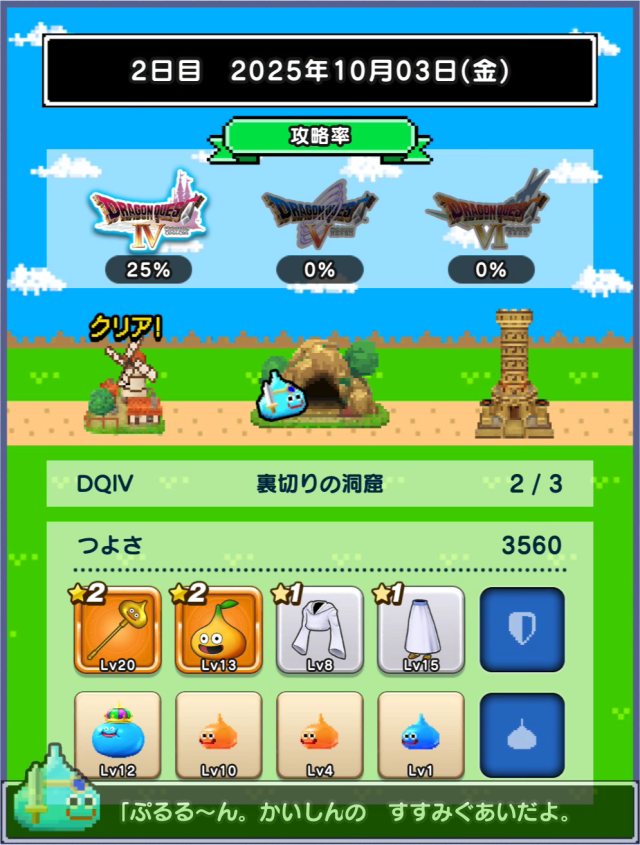
Task: Choose the orange slime at Lv4
Action: click(x=320, y=735)
